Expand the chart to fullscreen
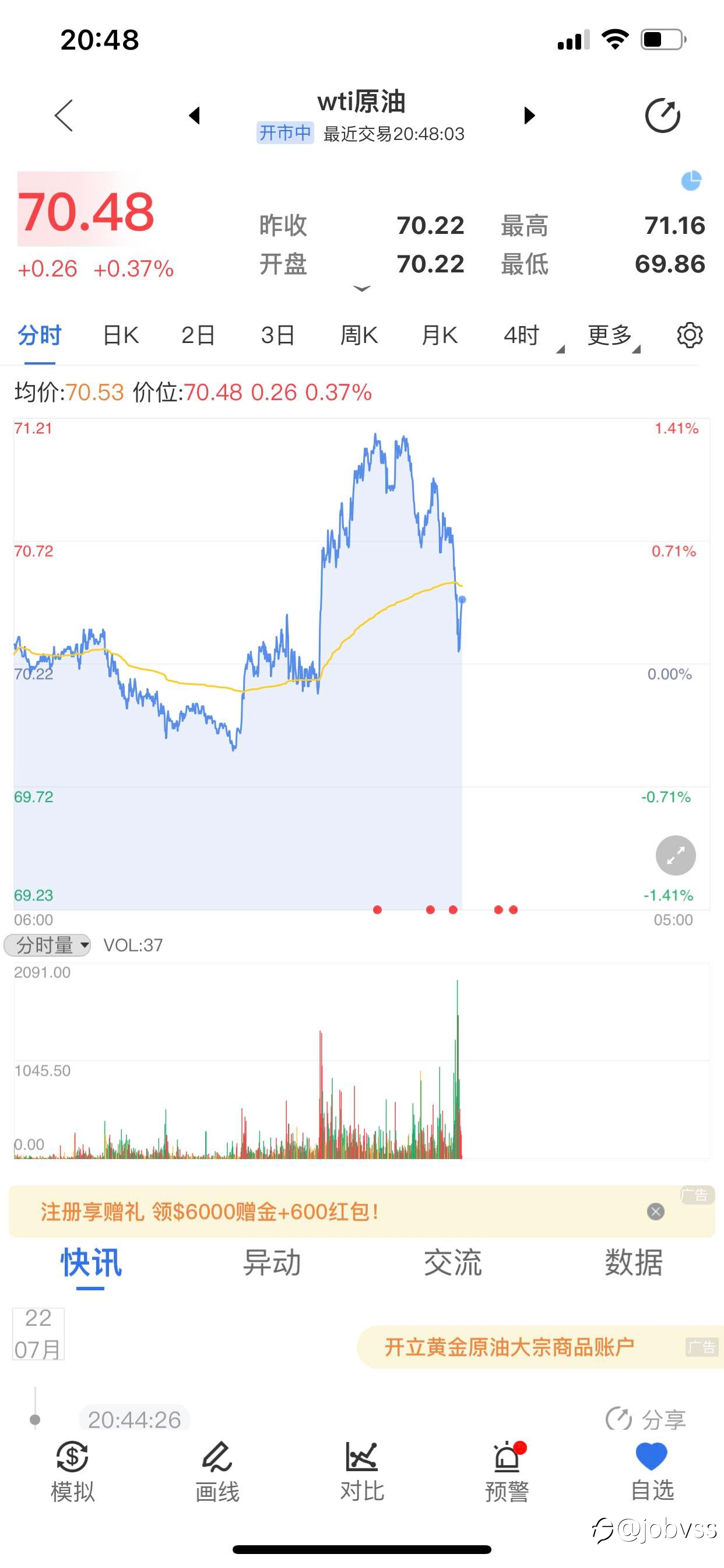 pos(676,856)
